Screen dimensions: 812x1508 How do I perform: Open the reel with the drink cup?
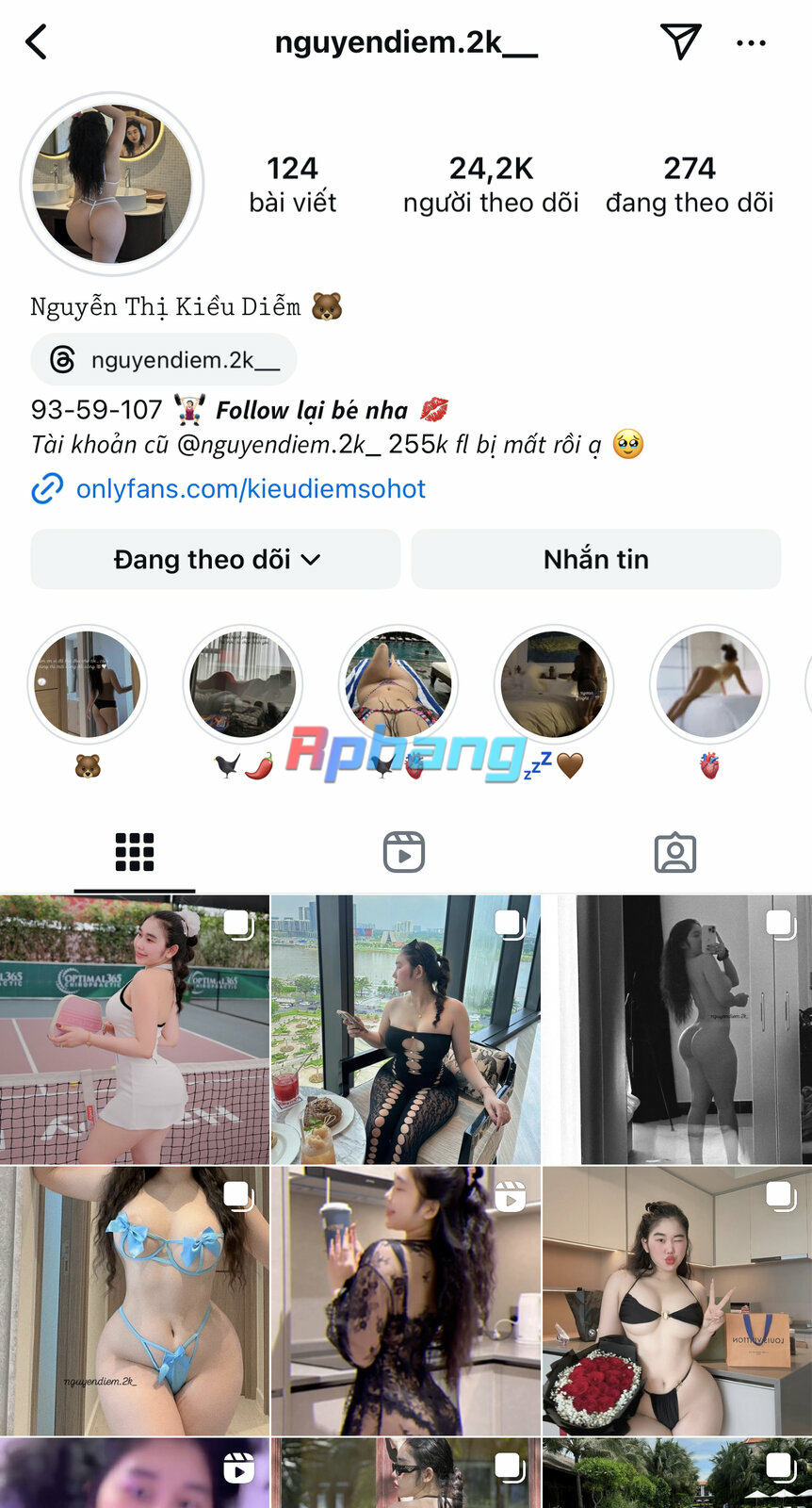(405, 1301)
